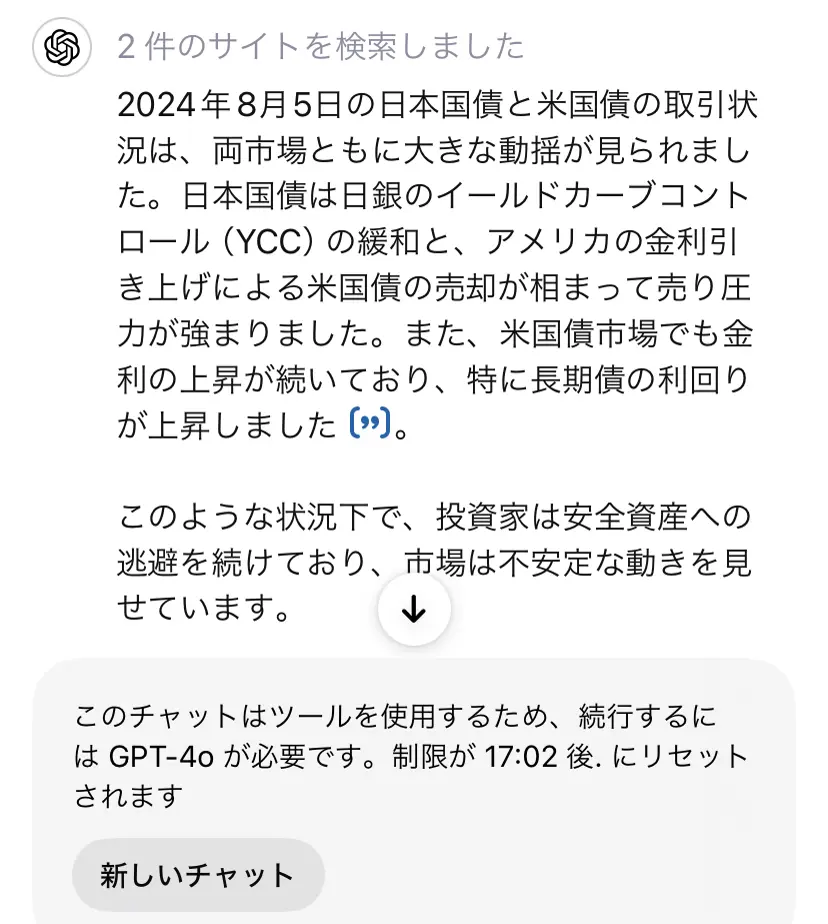Tap the scroll-to-bottom arrow button
Image resolution: width=828 pixels, height=924 pixels.
[x=414, y=612]
